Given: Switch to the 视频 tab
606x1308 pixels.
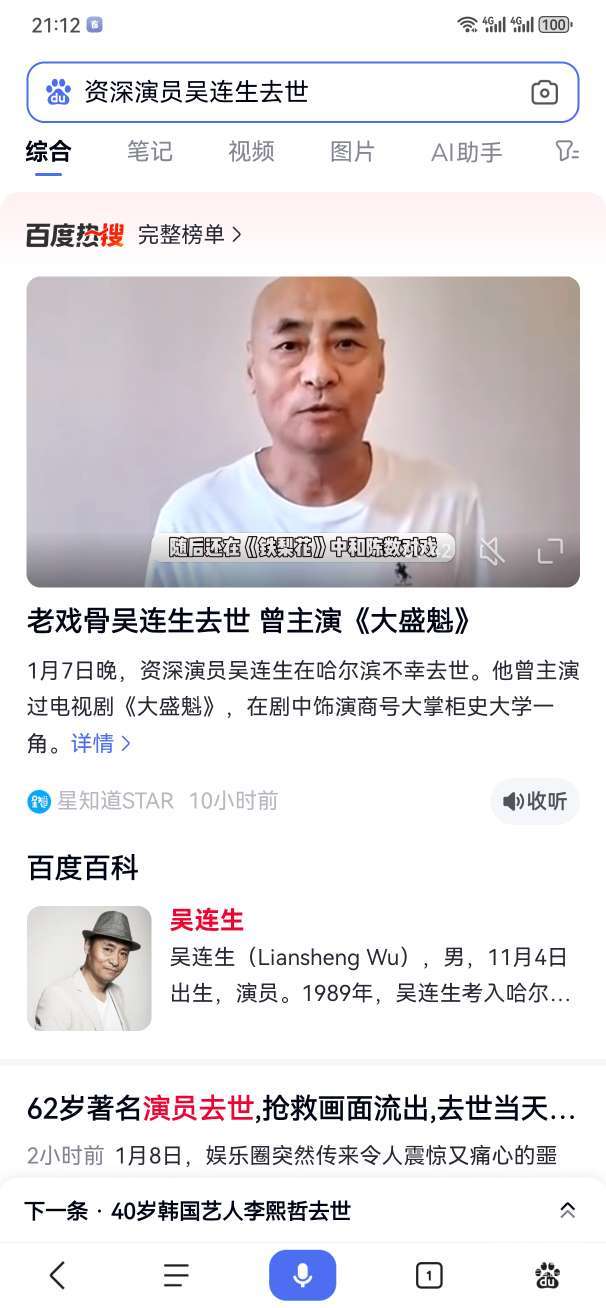Looking at the screenshot, I should click(x=251, y=152).
